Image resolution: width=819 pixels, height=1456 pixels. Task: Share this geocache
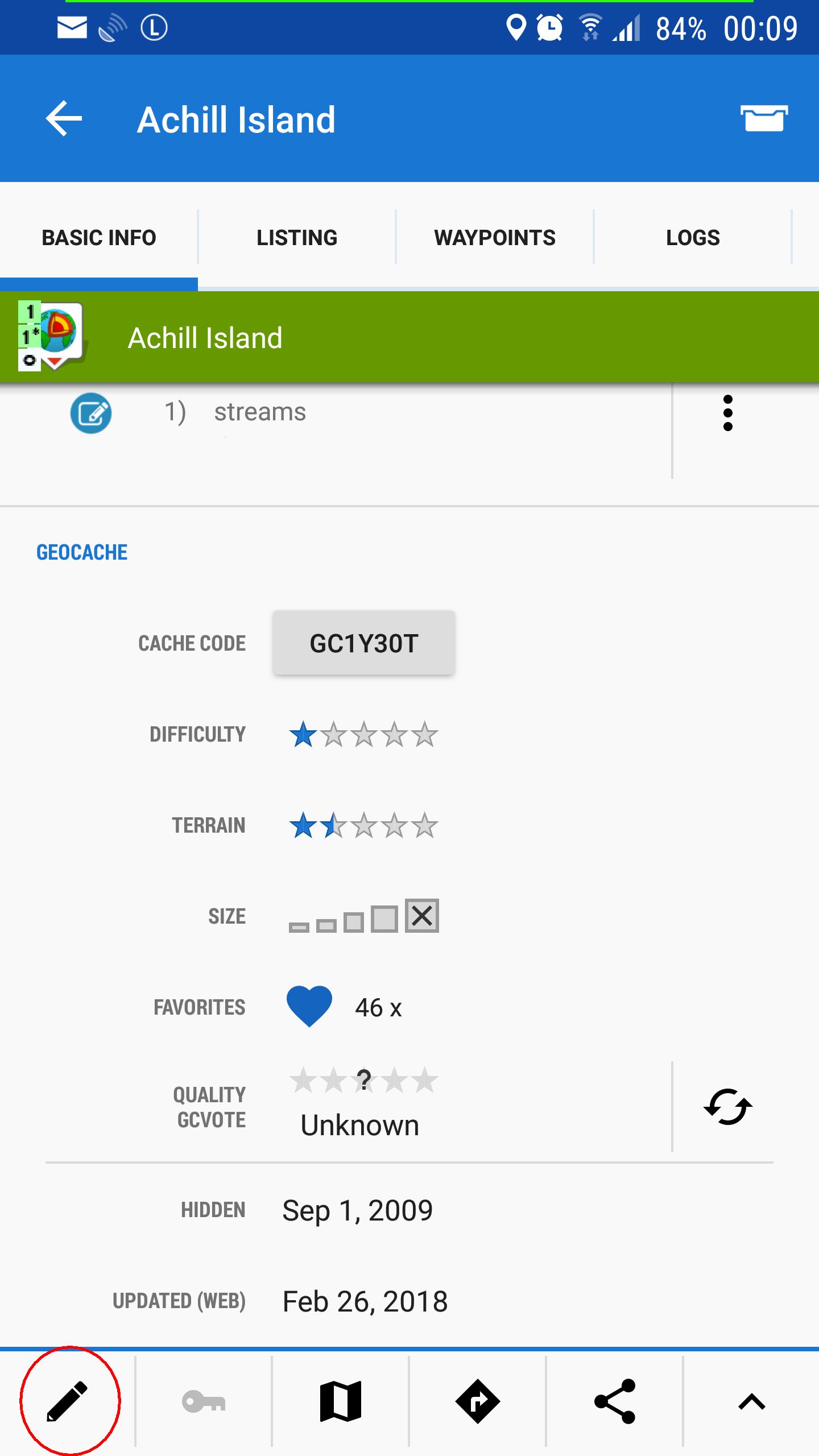click(614, 1401)
